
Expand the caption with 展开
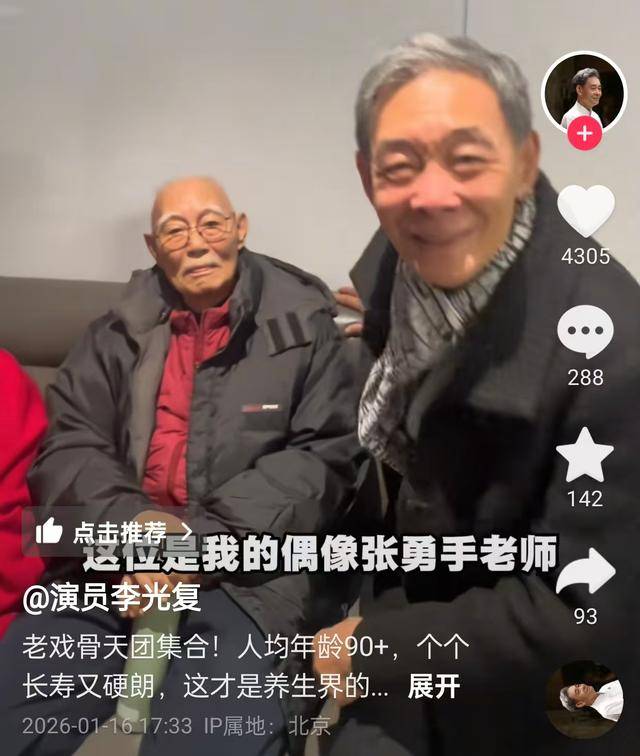pos(434,687)
